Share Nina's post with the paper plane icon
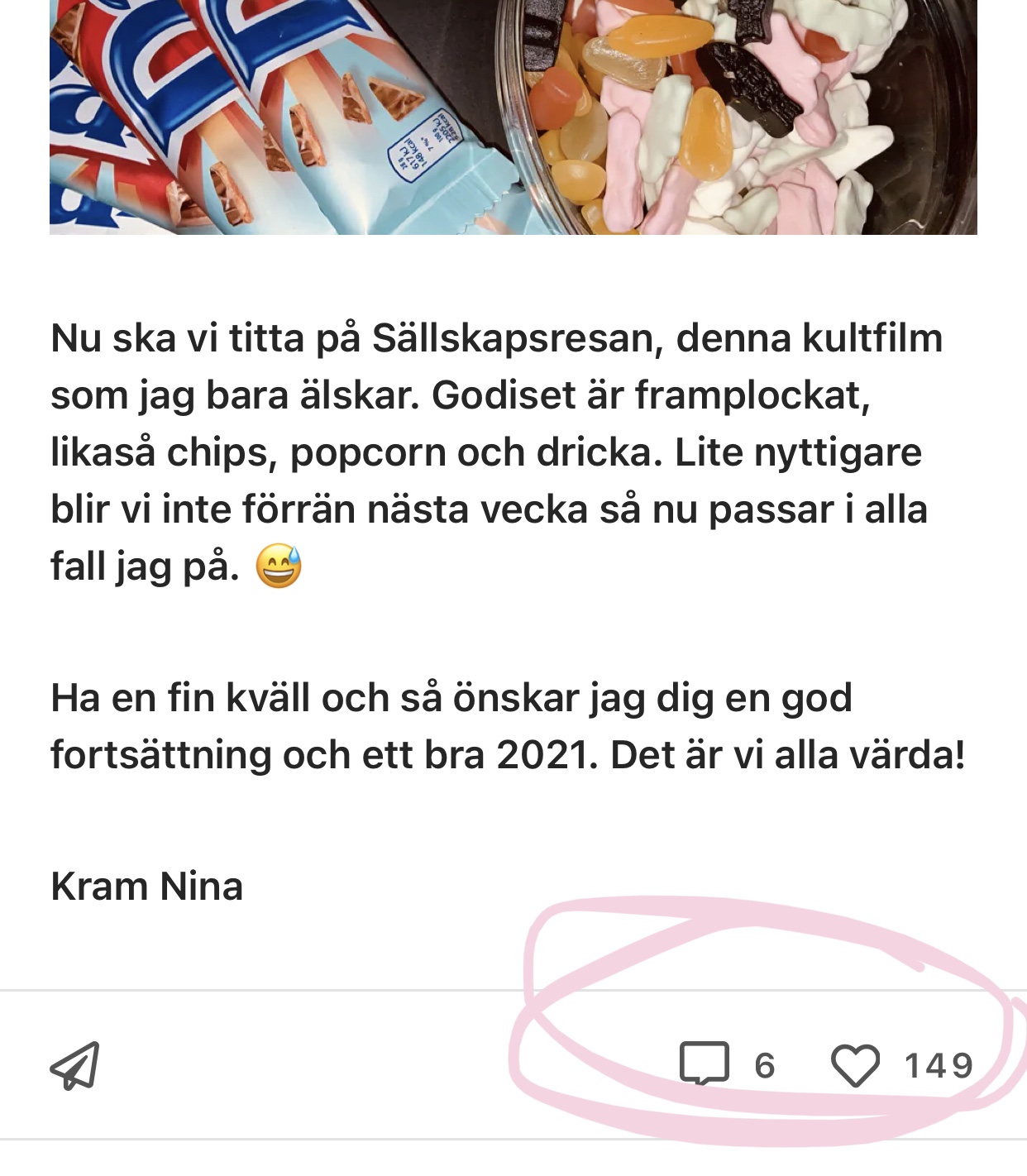Image resolution: width=1027 pixels, height=1176 pixels. 75,1066
